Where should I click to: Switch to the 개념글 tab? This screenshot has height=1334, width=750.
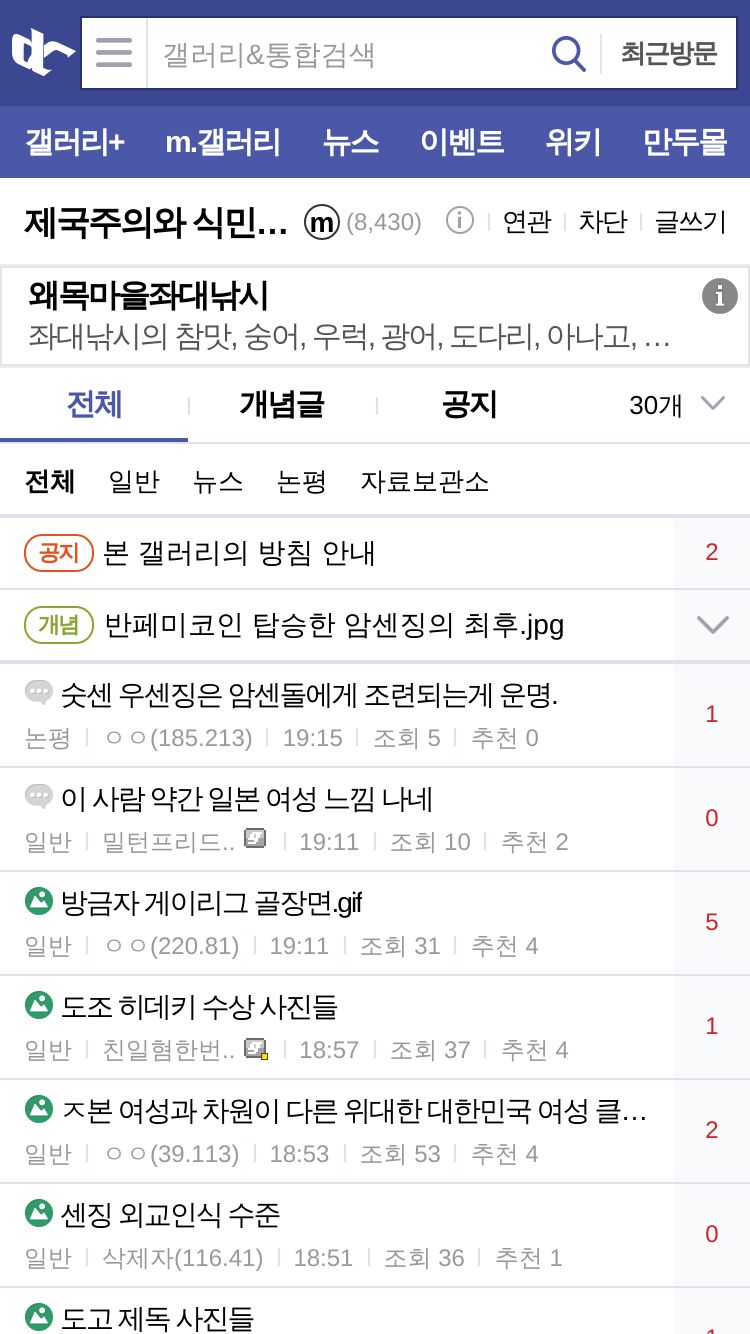[282, 405]
